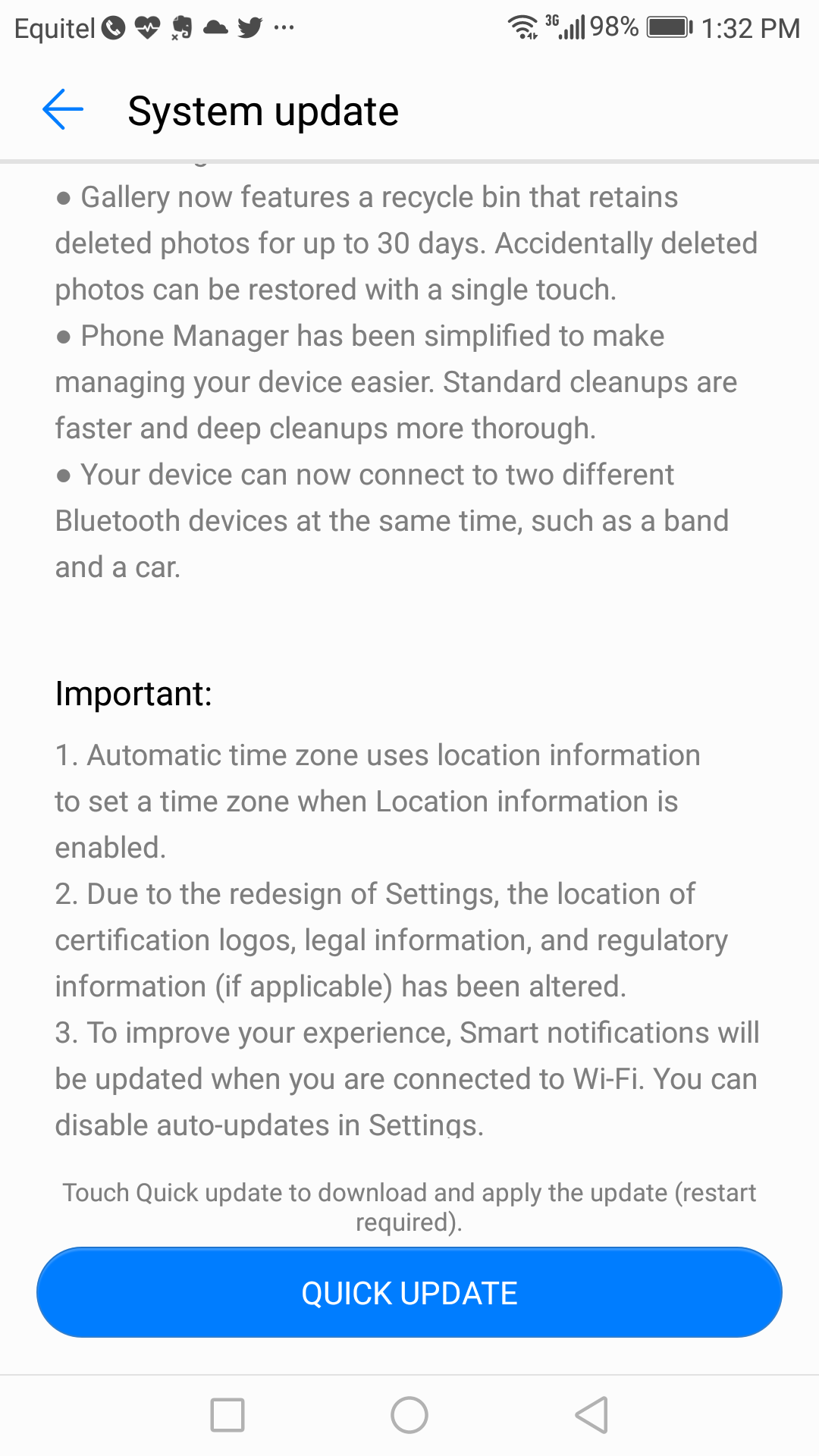Tap the QUICK UPDATE button
Image resolution: width=819 pixels, height=1456 pixels.
point(409,1292)
